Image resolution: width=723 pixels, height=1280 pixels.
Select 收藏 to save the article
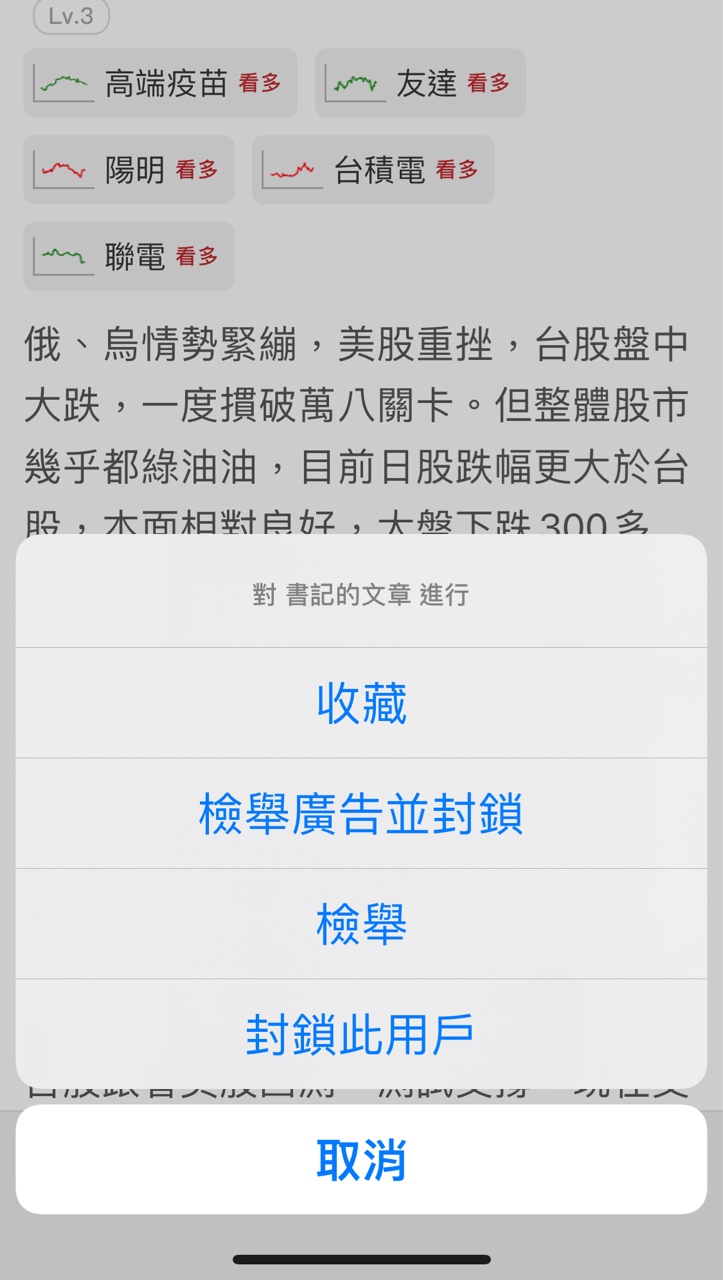pos(361,703)
